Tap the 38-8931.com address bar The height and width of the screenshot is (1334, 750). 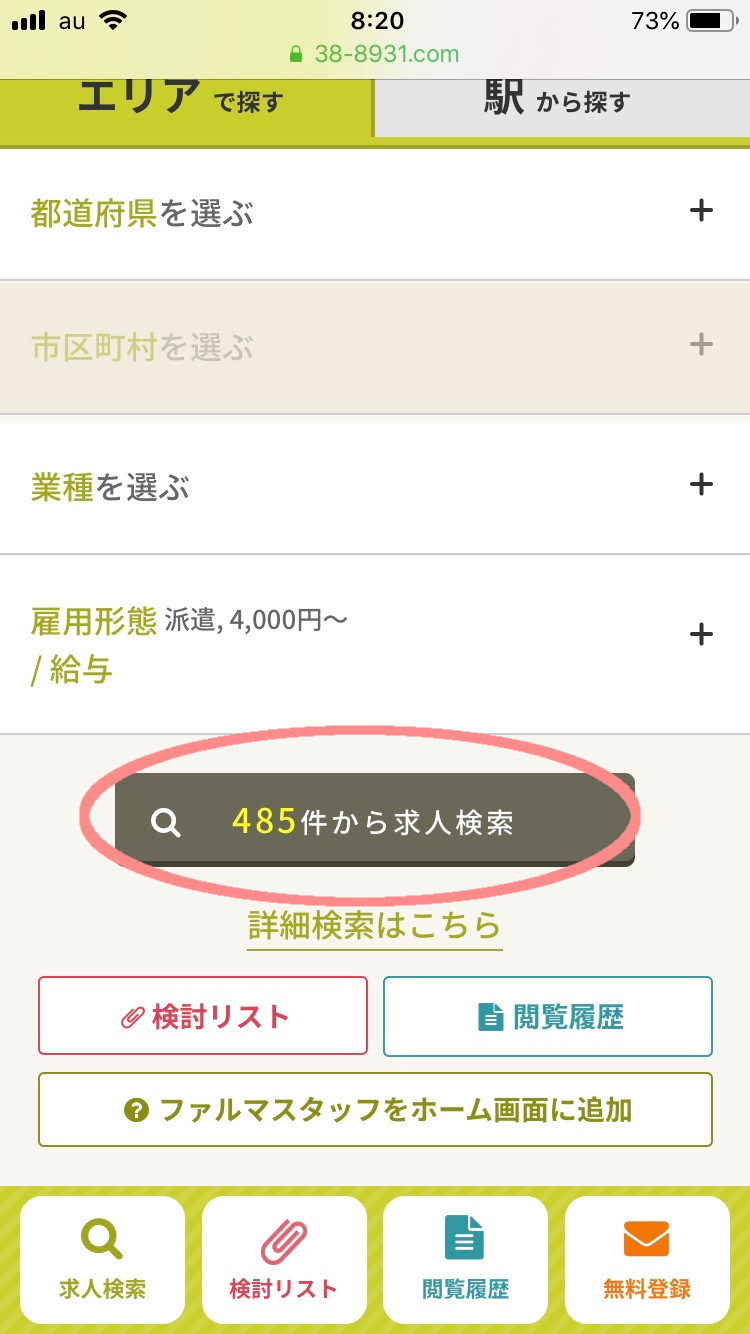point(375,53)
